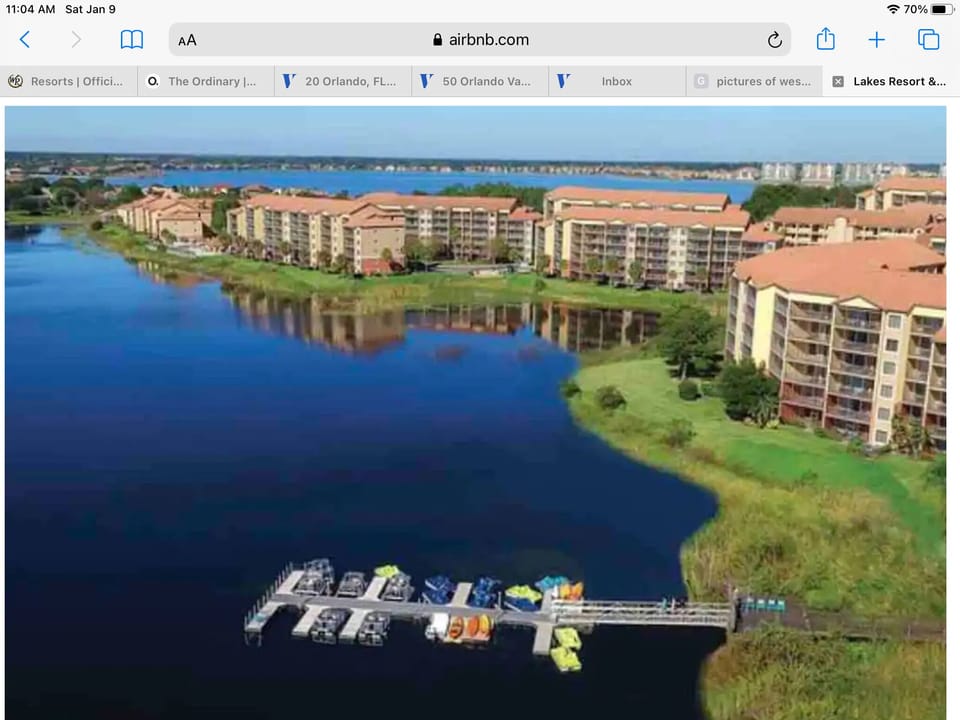
Task: Reload the current page
Action: pos(774,40)
